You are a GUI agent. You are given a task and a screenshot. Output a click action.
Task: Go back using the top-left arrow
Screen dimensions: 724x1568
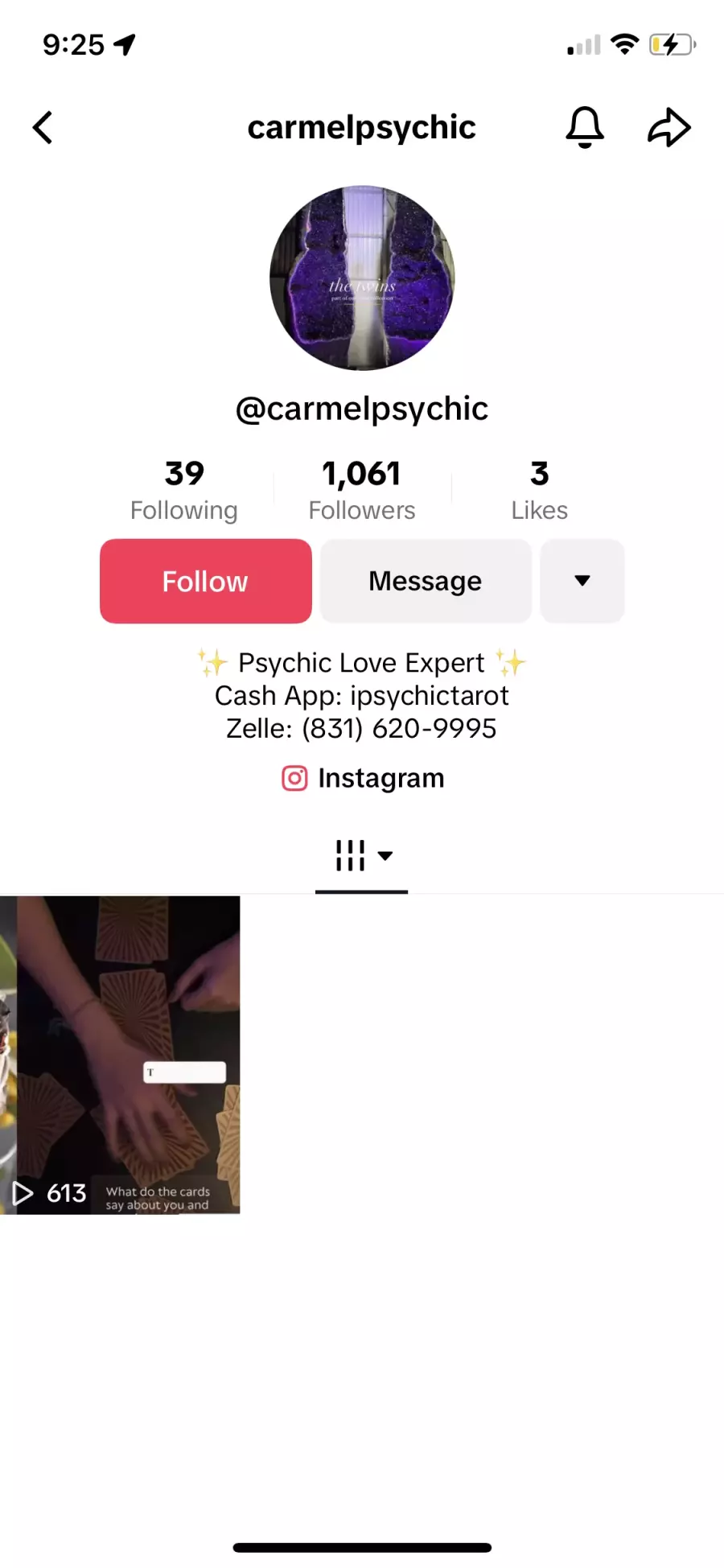click(43, 127)
